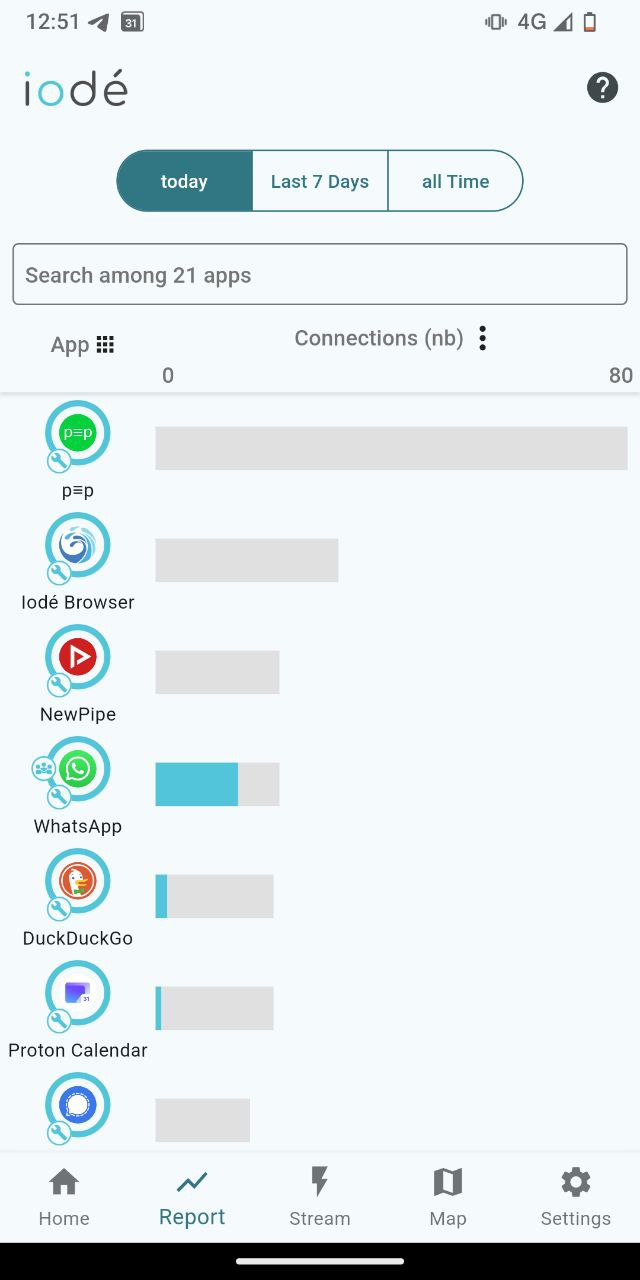Screen dimensions: 640x1280
Task: Go to the Home tab
Action: point(64,1197)
